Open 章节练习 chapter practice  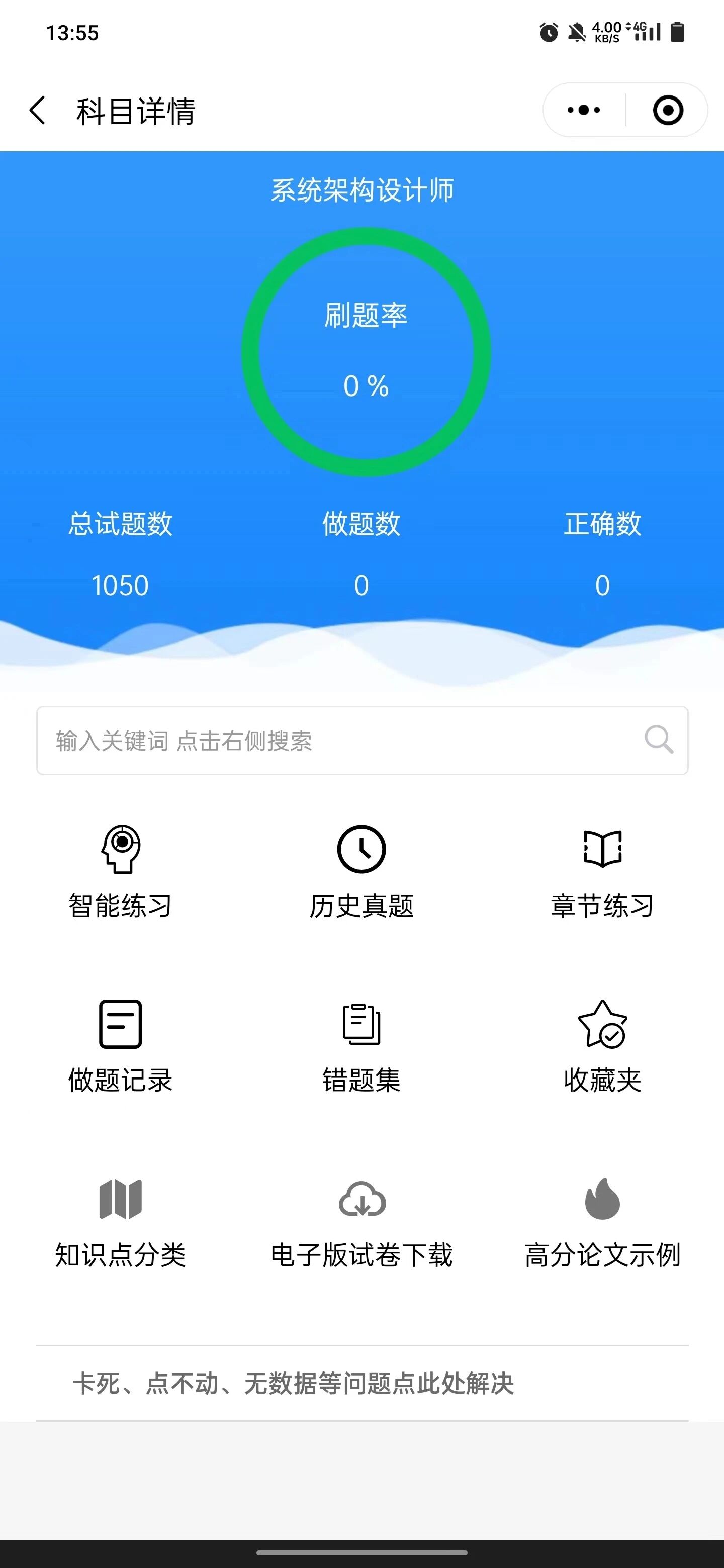pos(602,871)
